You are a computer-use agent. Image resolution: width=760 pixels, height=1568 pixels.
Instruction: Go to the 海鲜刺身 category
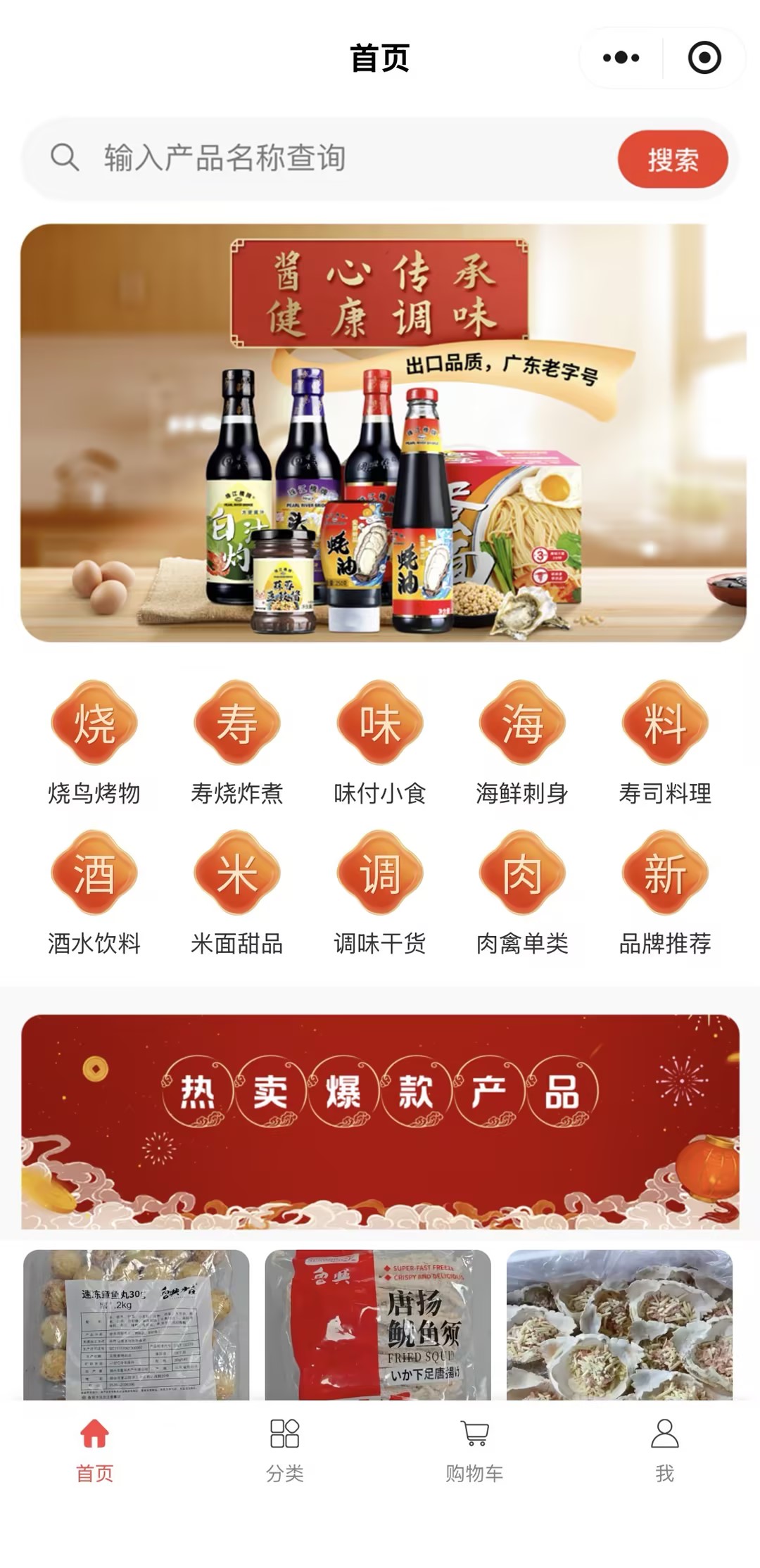522,743
